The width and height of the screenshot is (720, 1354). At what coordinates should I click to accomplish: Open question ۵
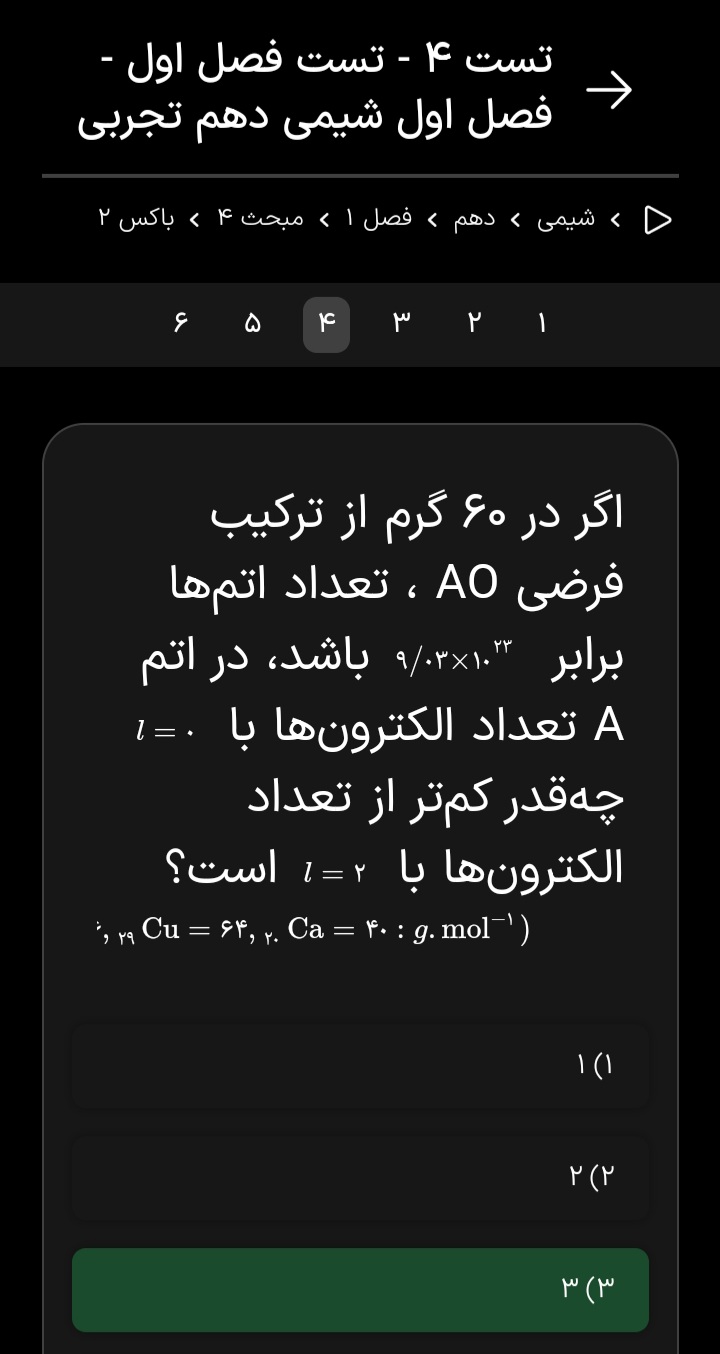click(x=253, y=324)
